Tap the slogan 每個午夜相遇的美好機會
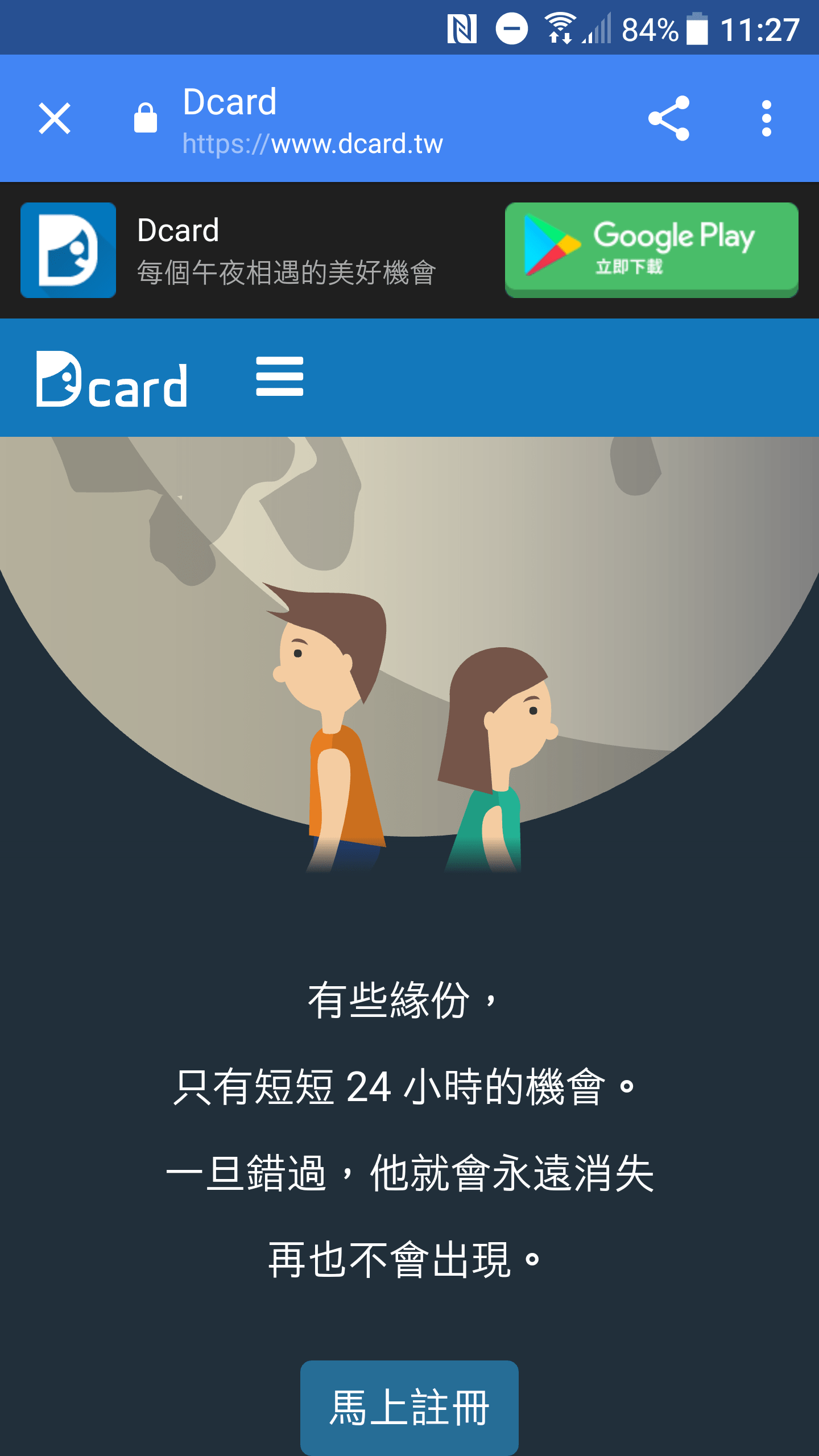 pos(287,271)
